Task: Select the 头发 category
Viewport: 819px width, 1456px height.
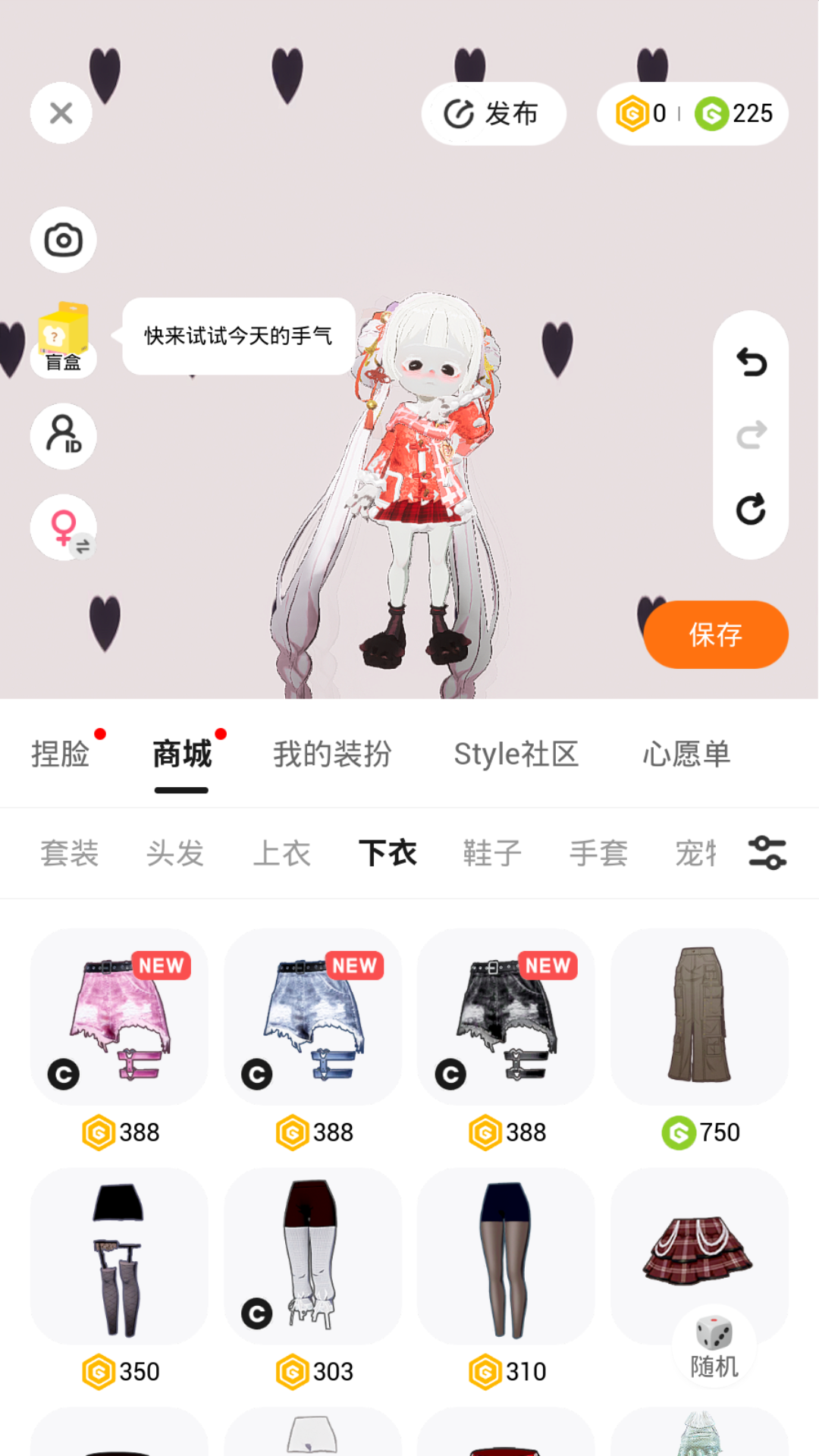Action: [x=175, y=853]
